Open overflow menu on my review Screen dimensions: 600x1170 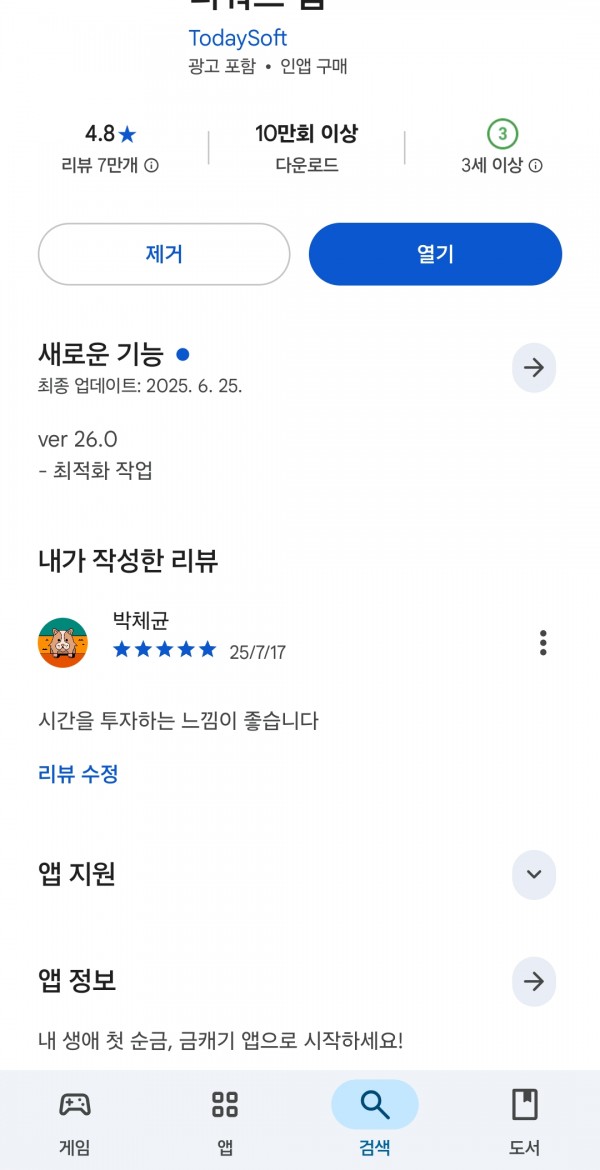[543, 642]
